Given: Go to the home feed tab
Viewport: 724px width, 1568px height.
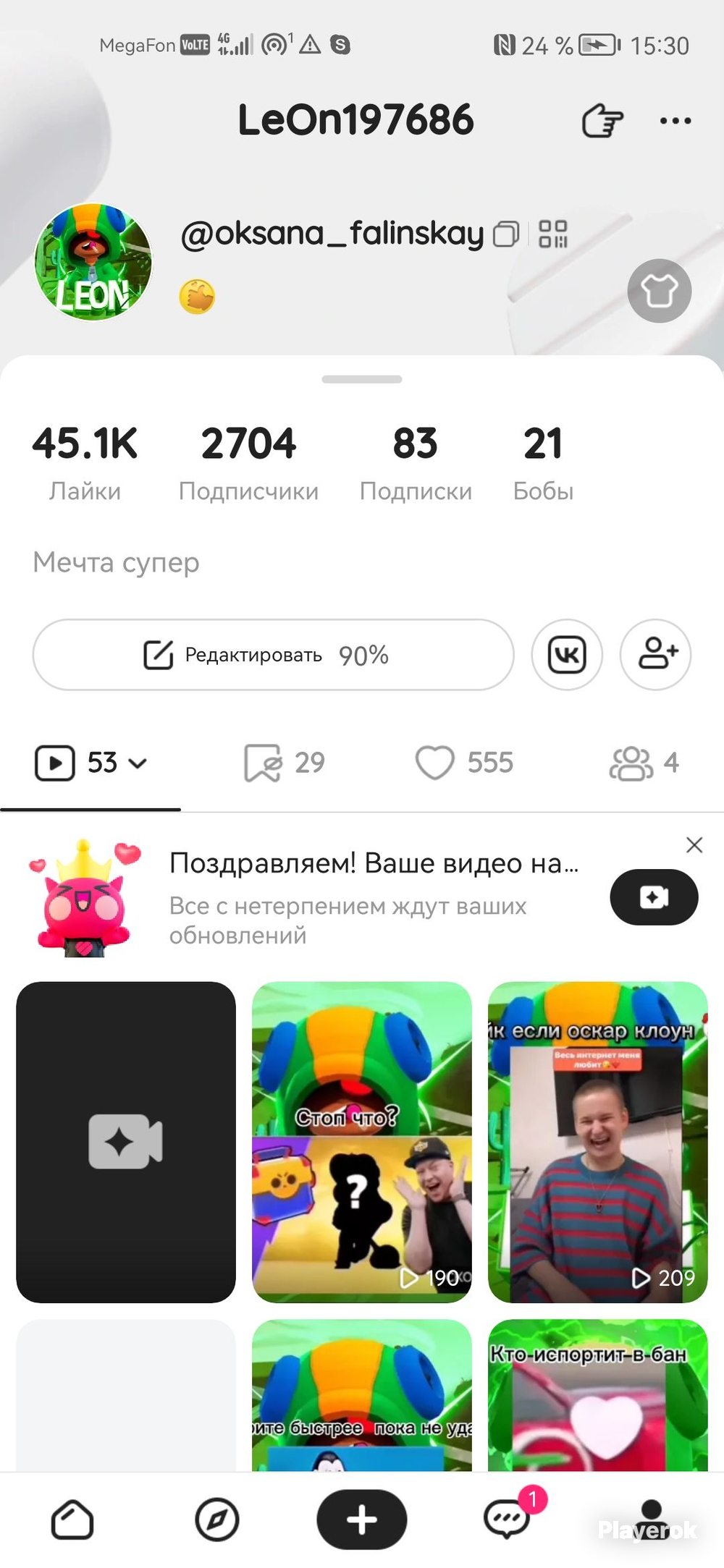Looking at the screenshot, I should (72, 1520).
